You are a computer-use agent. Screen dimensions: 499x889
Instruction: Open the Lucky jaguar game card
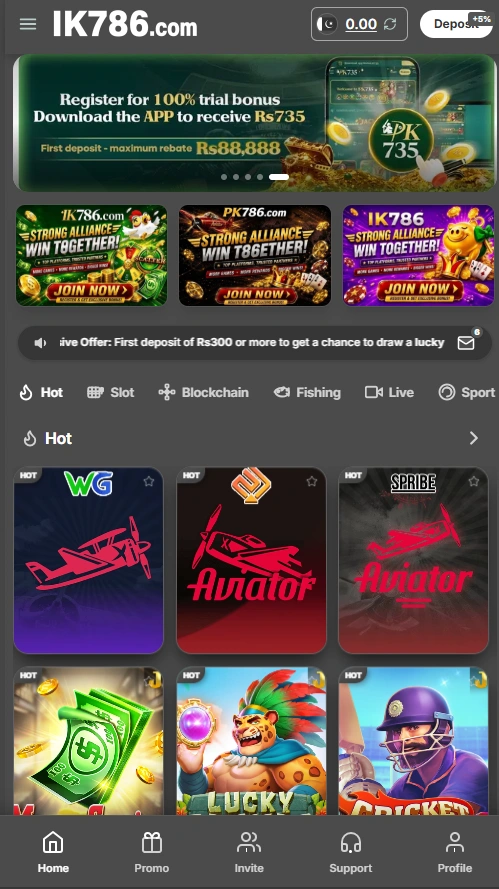pyautogui.click(x=251, y=741)
